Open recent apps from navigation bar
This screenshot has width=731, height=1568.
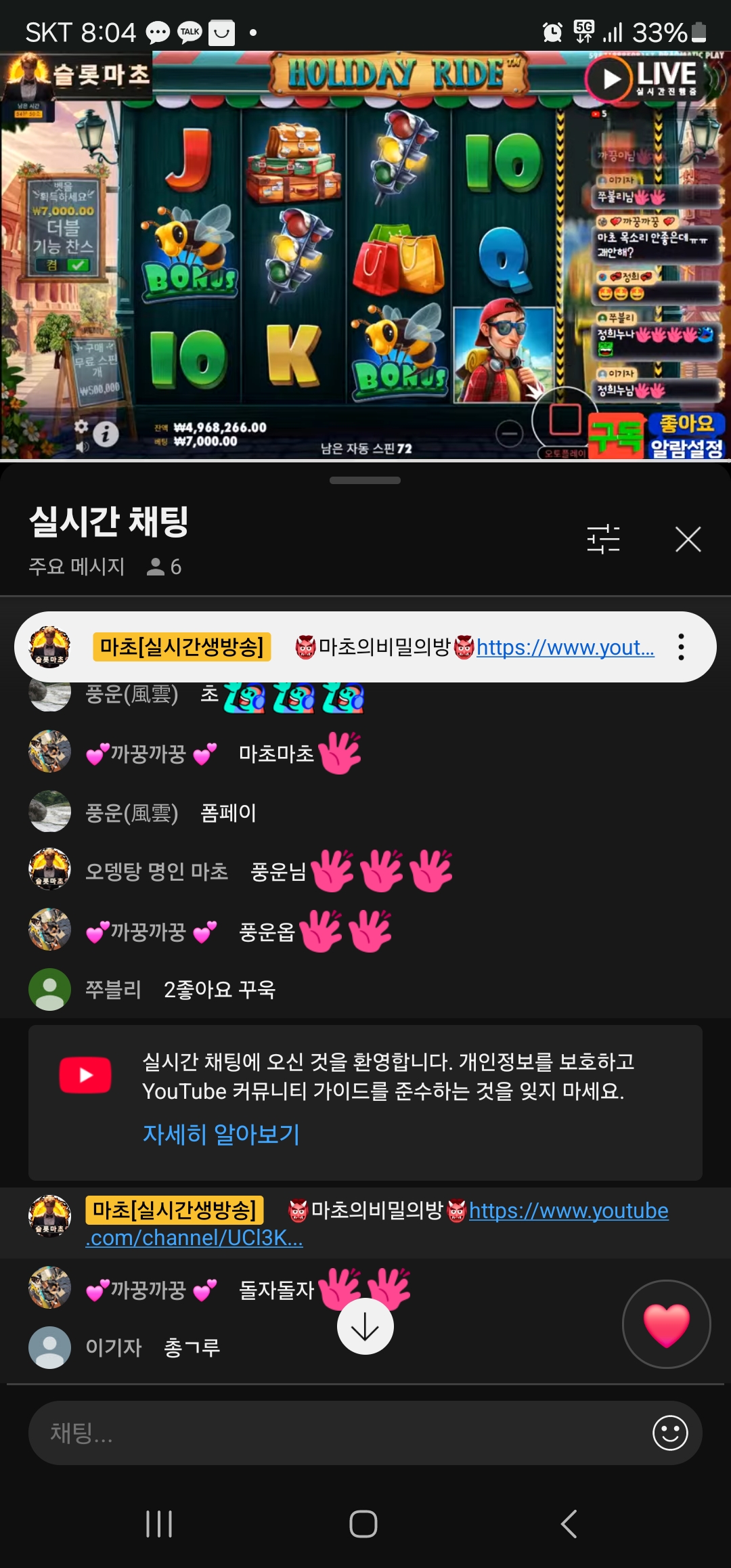(x=160, y=1524)
